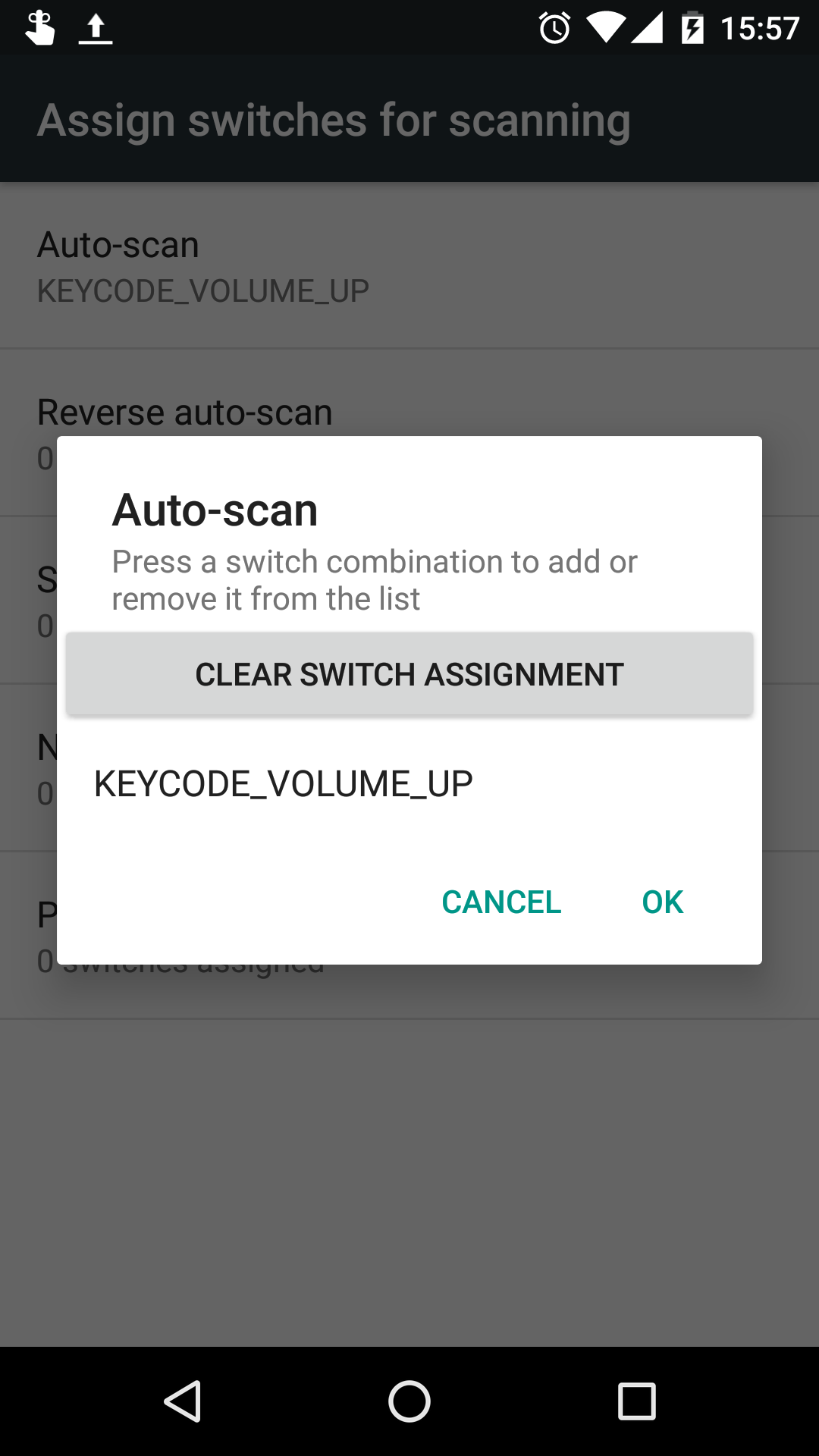Image resolution: width=819 pixels, height=1456 pixels.
Task: Cancel the Auto-scan dialog
Action: point(501,902)
